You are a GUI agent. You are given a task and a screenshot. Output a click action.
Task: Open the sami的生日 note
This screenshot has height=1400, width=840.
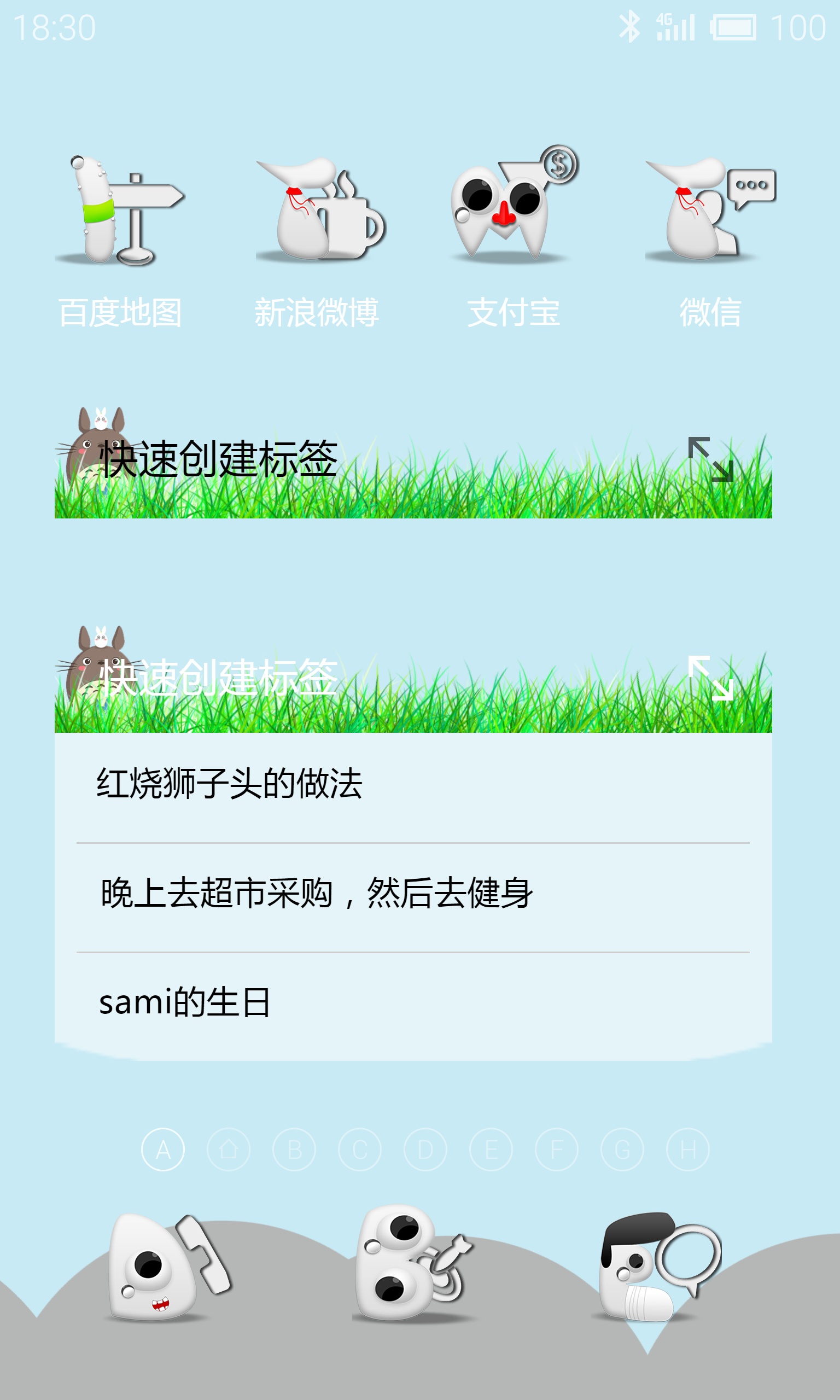tap(184, 1002)
